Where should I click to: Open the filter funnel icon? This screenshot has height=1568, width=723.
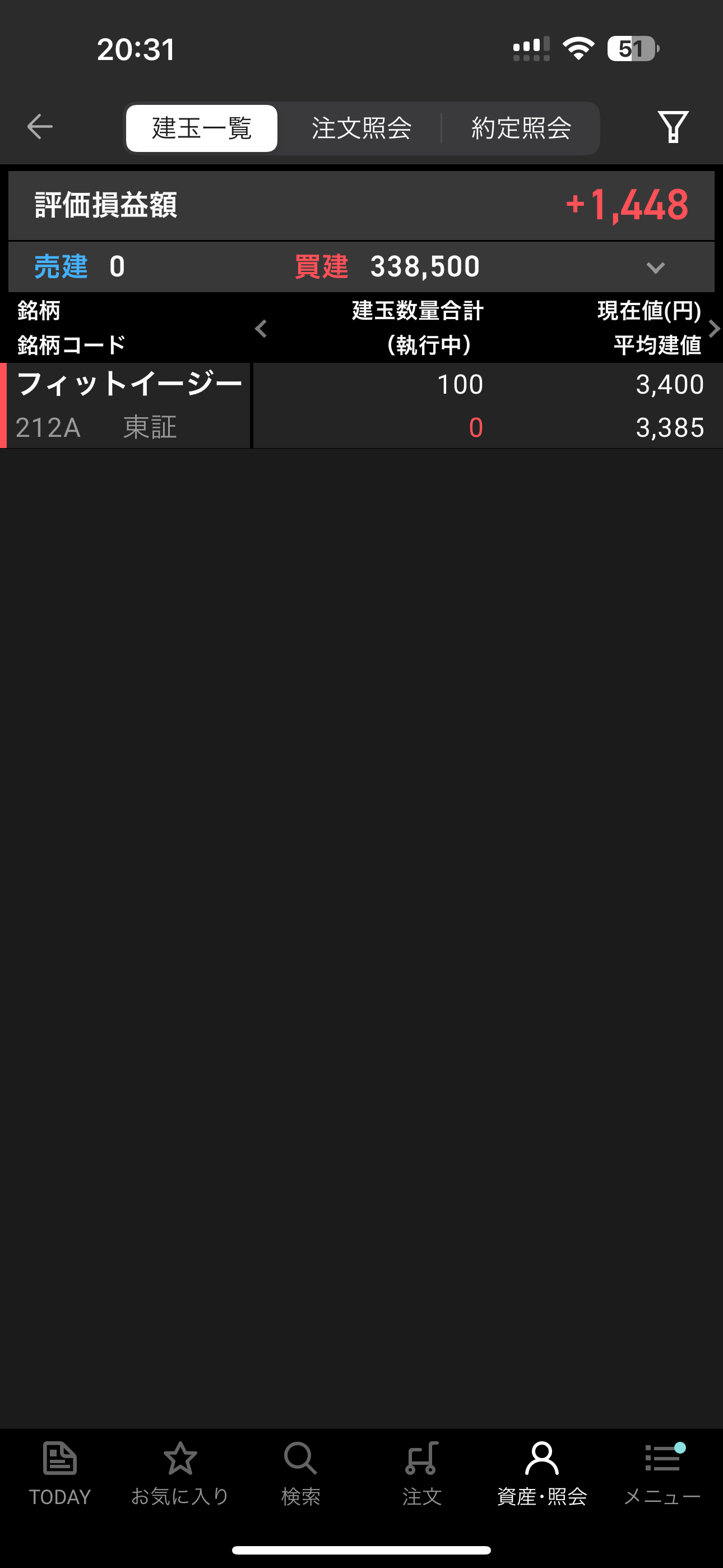(673, 127)
